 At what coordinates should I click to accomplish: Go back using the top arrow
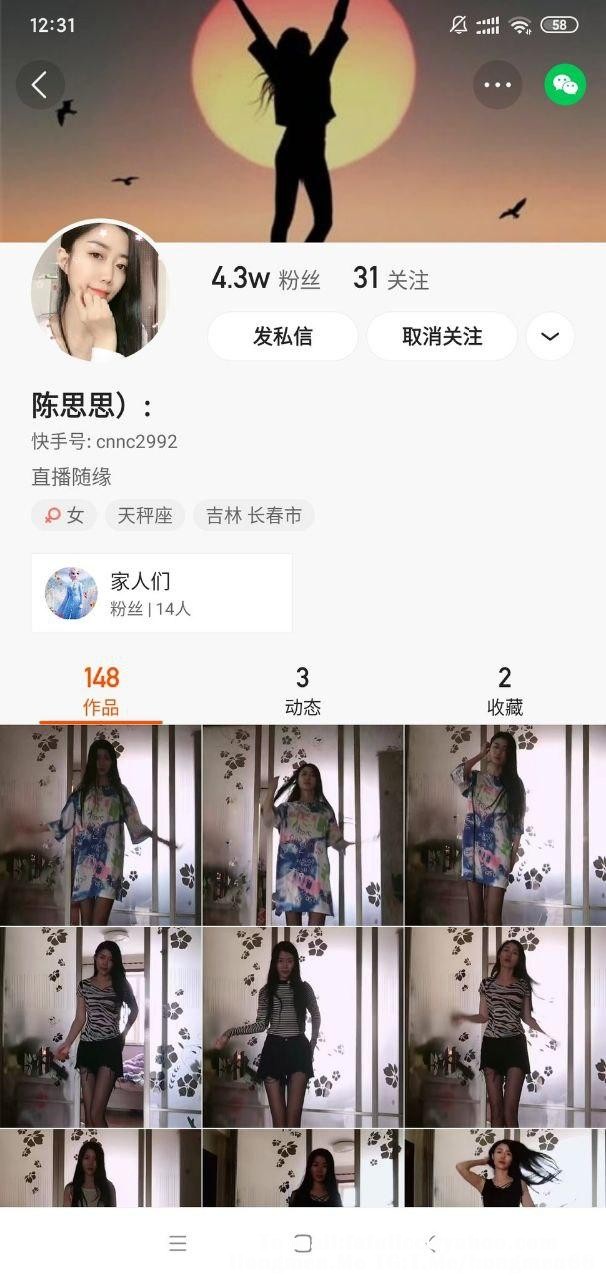40,85
